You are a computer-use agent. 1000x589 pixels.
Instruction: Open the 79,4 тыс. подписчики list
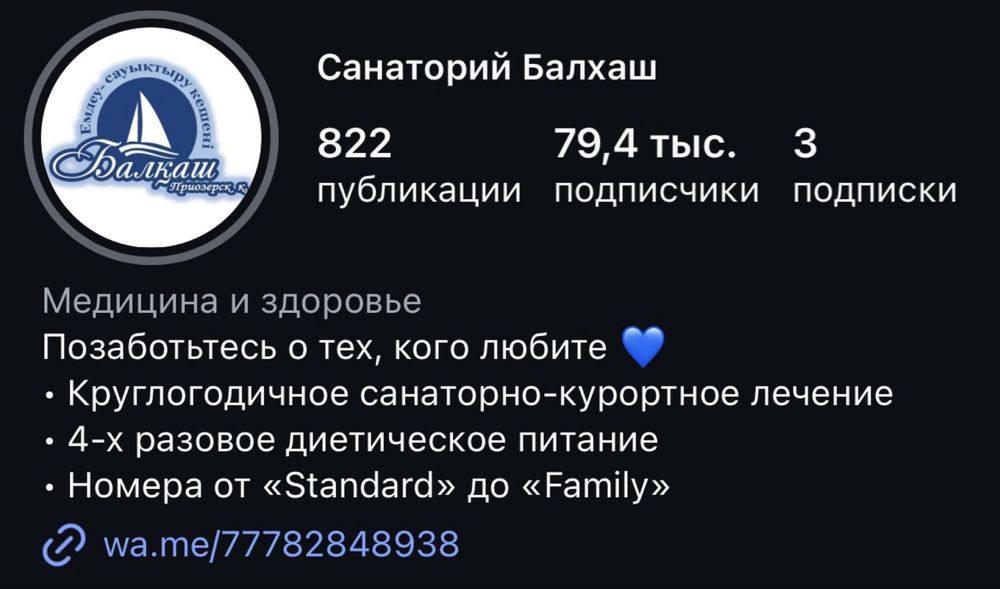(656, 166)
